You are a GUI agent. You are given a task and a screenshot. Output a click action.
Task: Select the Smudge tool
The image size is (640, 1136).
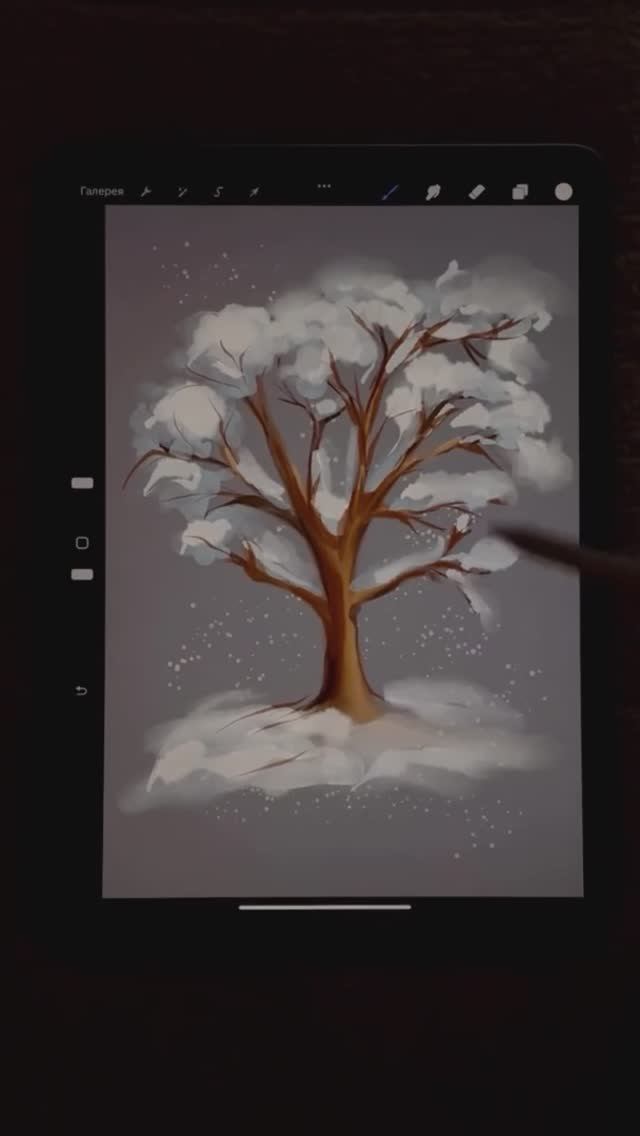433,191
